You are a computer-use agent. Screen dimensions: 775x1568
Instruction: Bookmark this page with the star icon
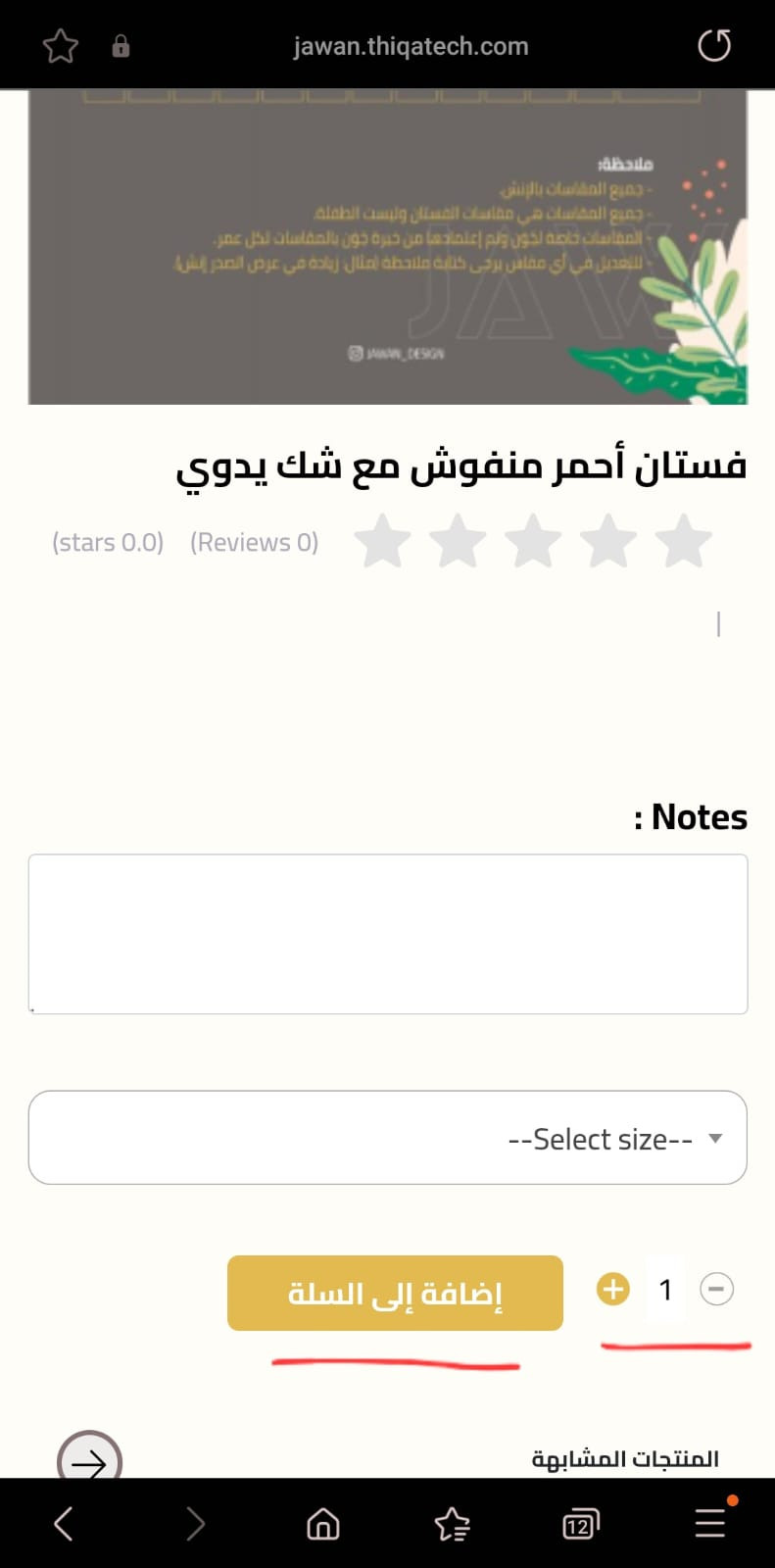point(60,46)
